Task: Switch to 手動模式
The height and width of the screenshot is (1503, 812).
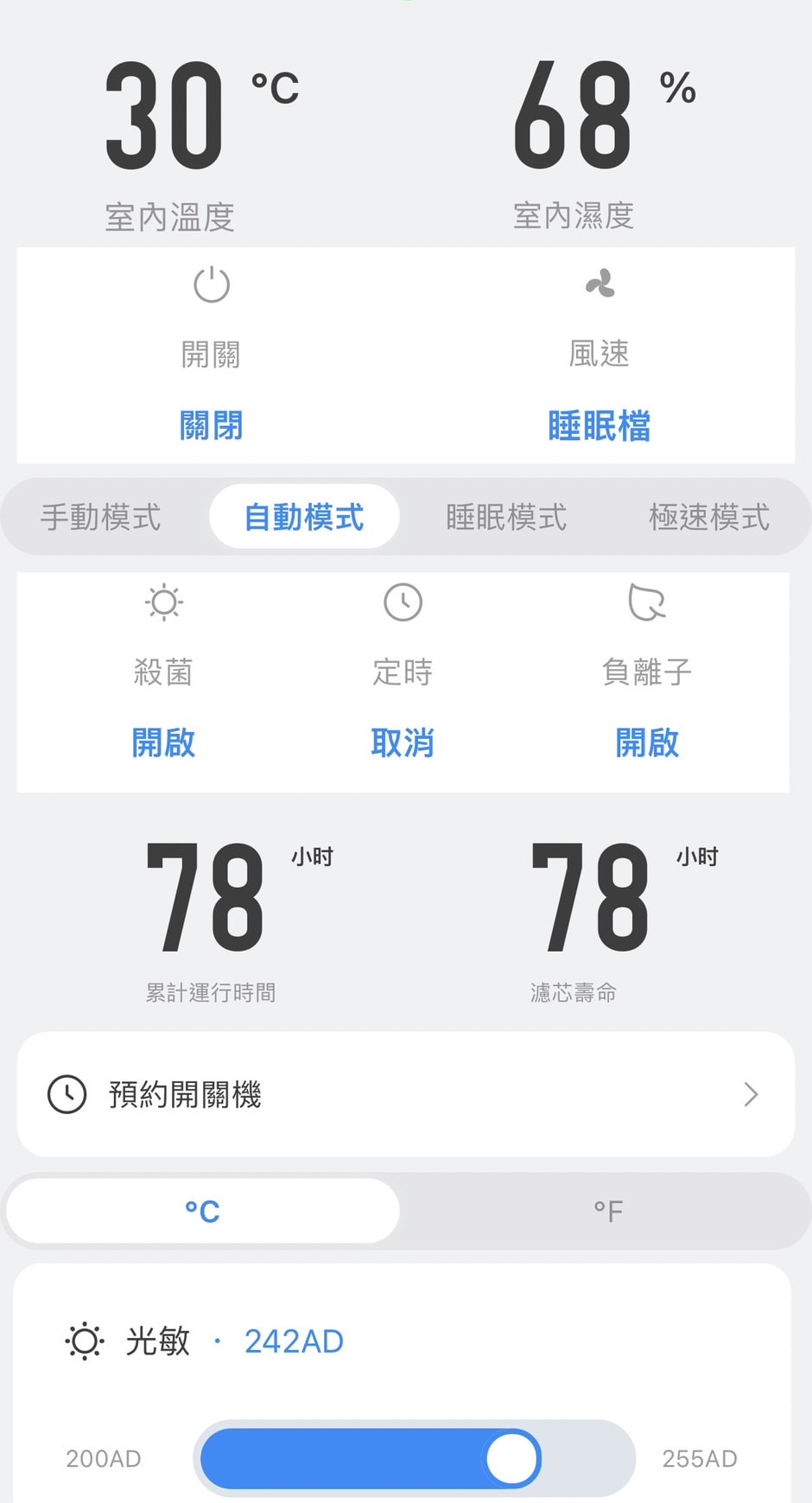Action: tap(101, 517)
